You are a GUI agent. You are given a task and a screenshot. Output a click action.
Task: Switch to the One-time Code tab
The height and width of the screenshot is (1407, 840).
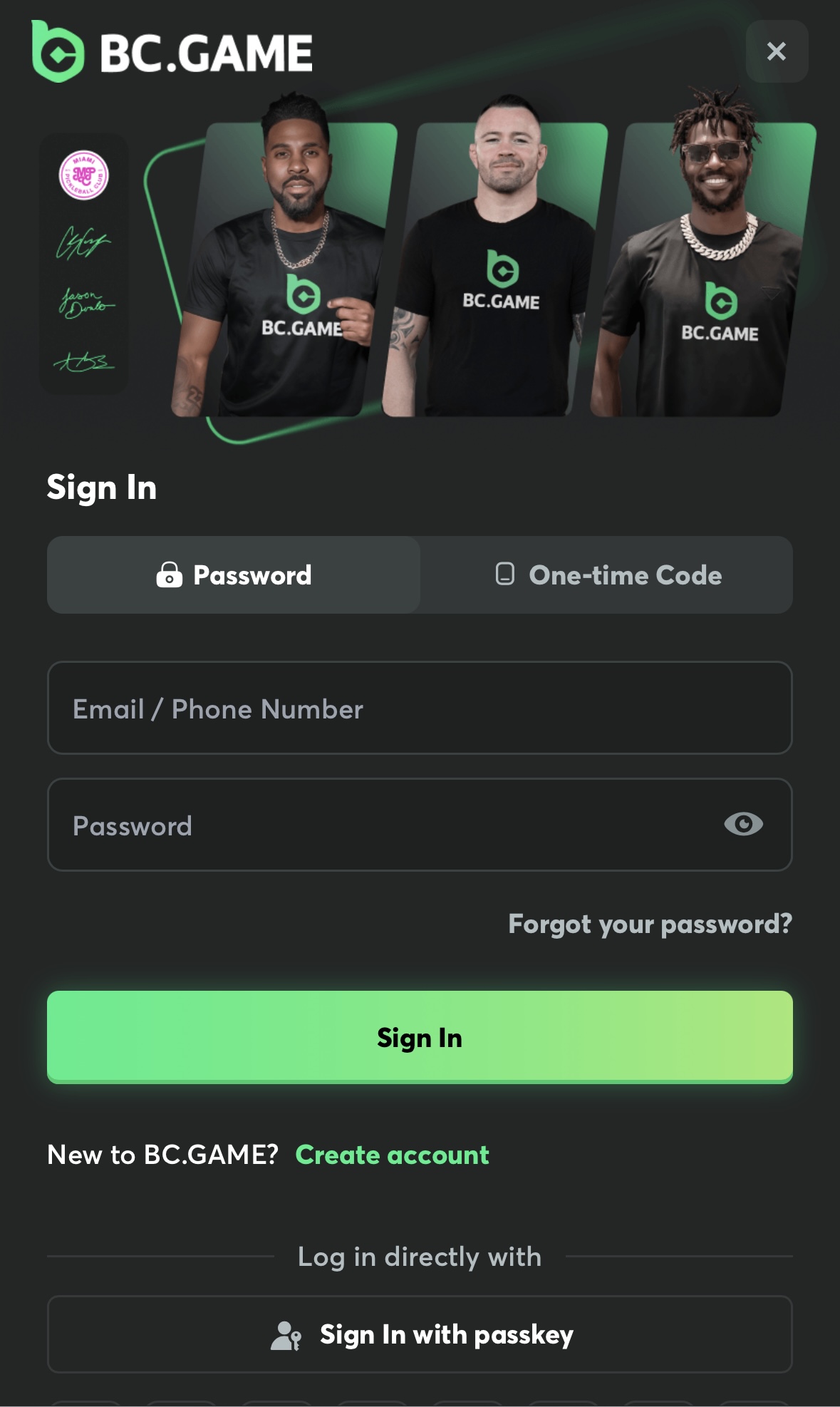(x=607, y=575)
